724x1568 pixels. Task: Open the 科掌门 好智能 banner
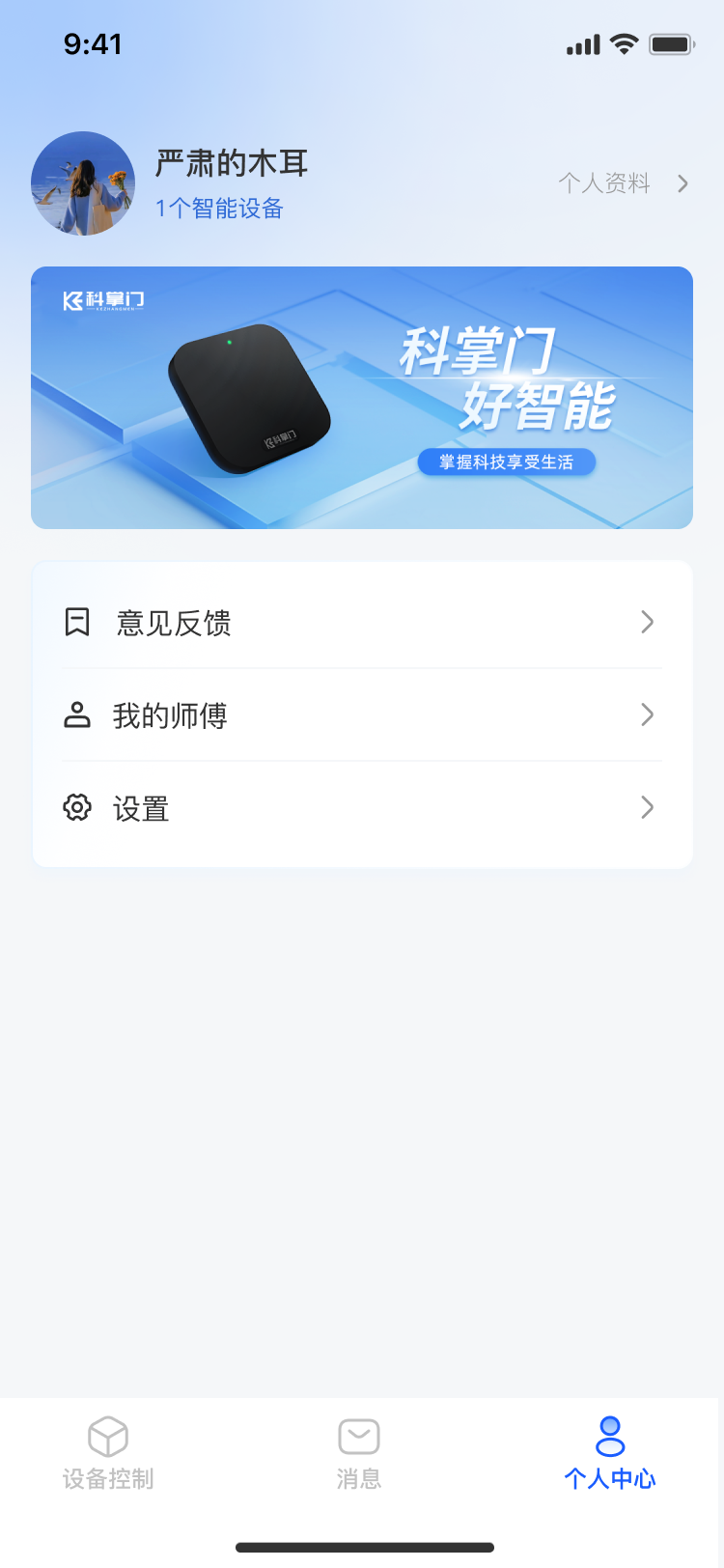tap(362, 398)
